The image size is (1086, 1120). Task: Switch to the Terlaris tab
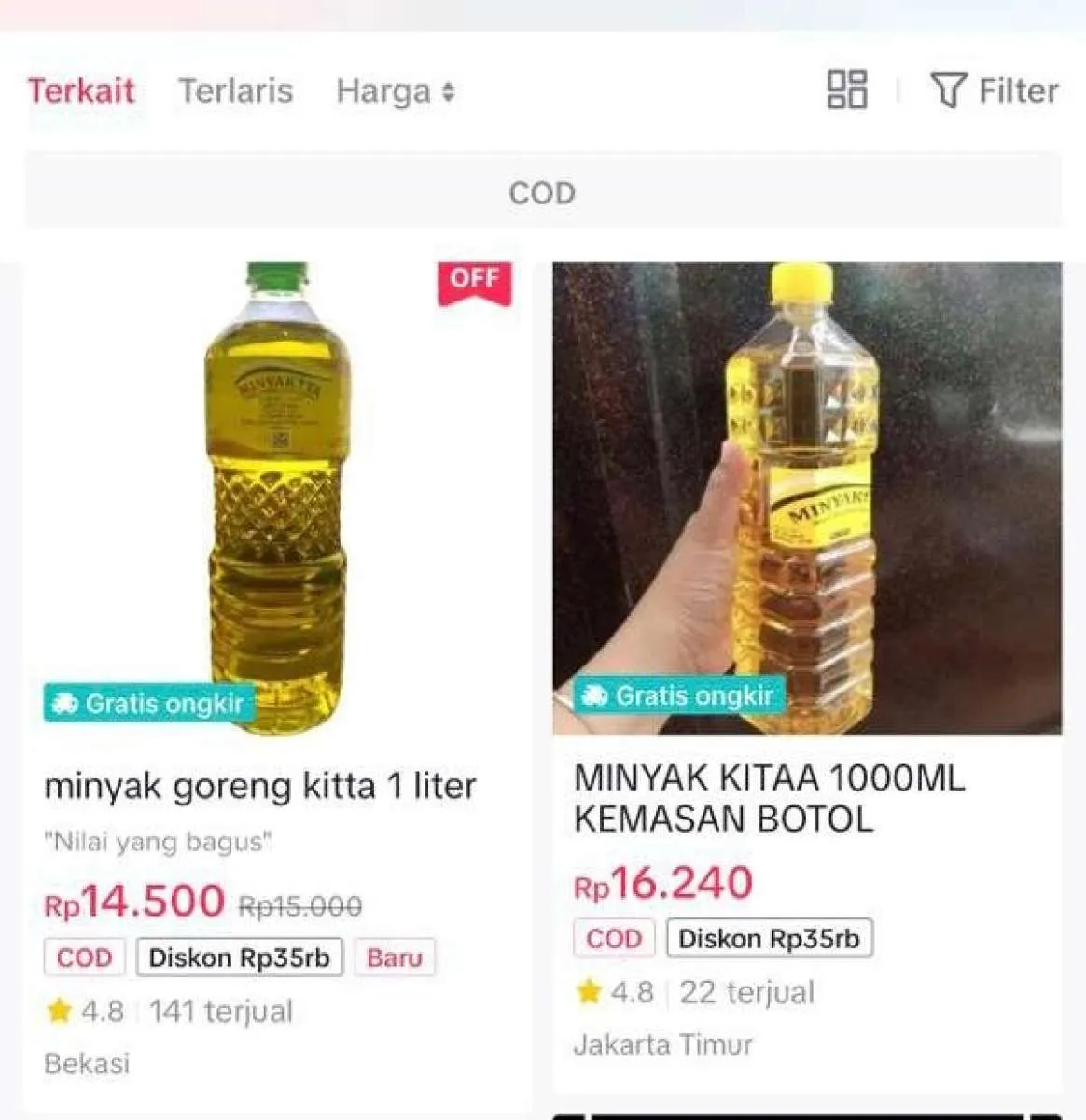236,90
